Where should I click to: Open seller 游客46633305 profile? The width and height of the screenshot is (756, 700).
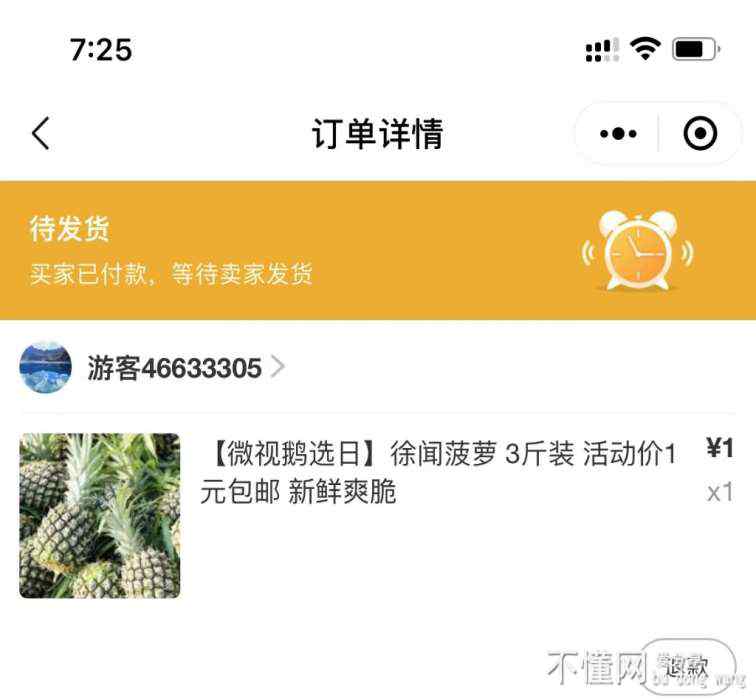175,368
